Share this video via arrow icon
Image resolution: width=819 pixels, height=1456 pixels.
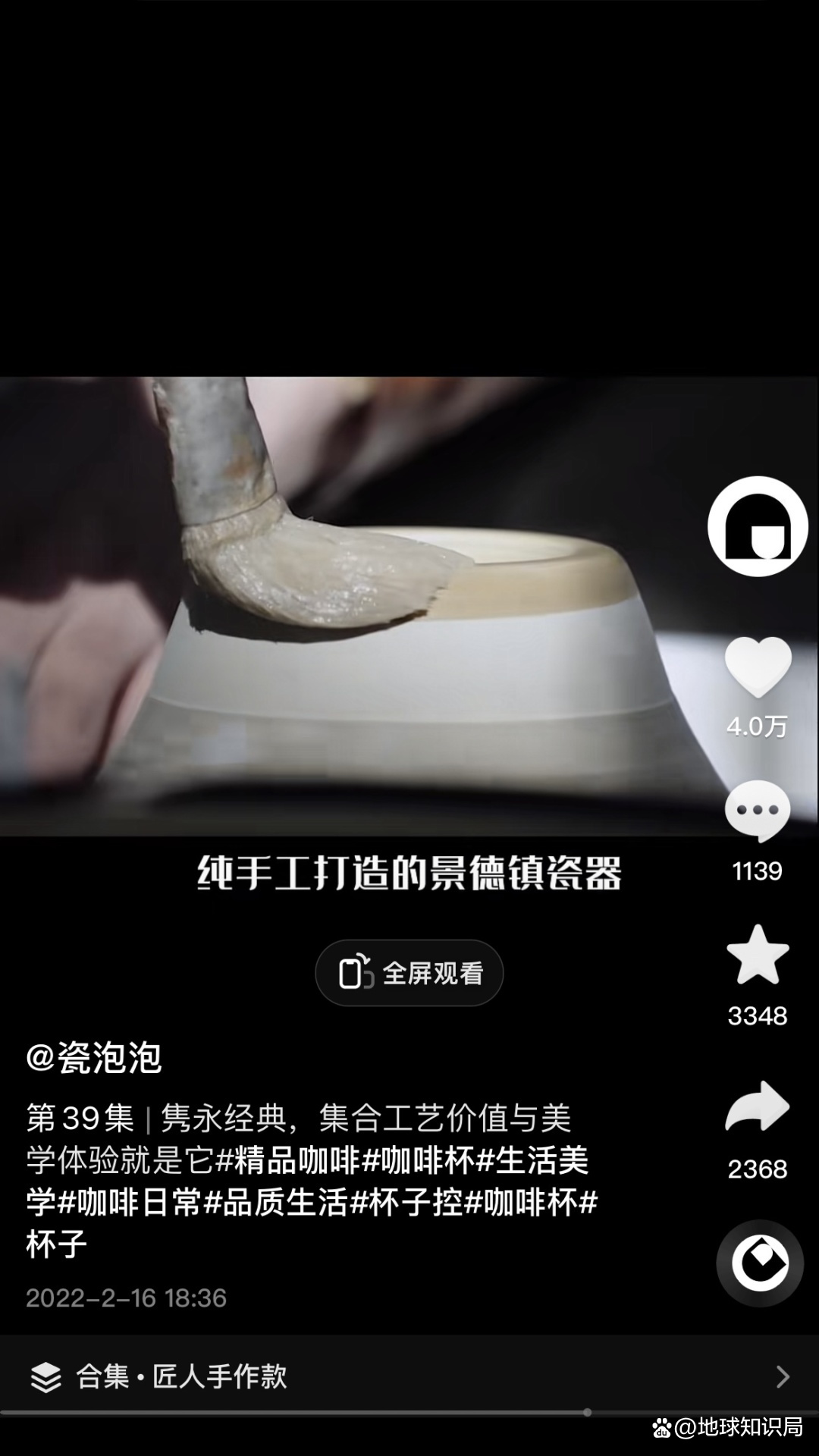[x=758, y=1107]
